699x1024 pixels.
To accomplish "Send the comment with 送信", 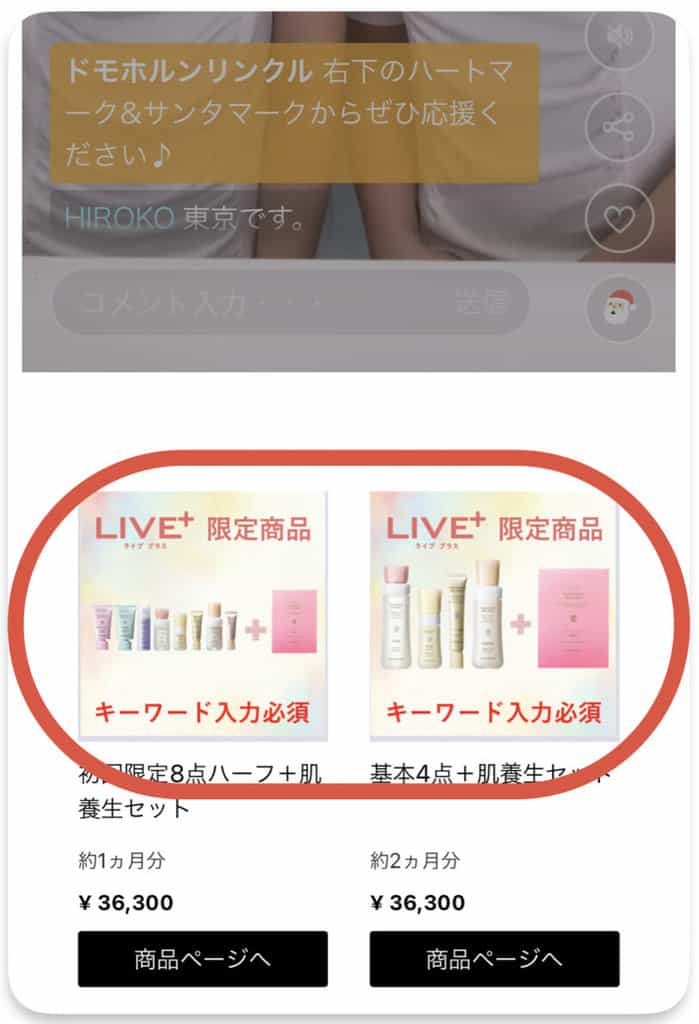I will click(481, 302).
